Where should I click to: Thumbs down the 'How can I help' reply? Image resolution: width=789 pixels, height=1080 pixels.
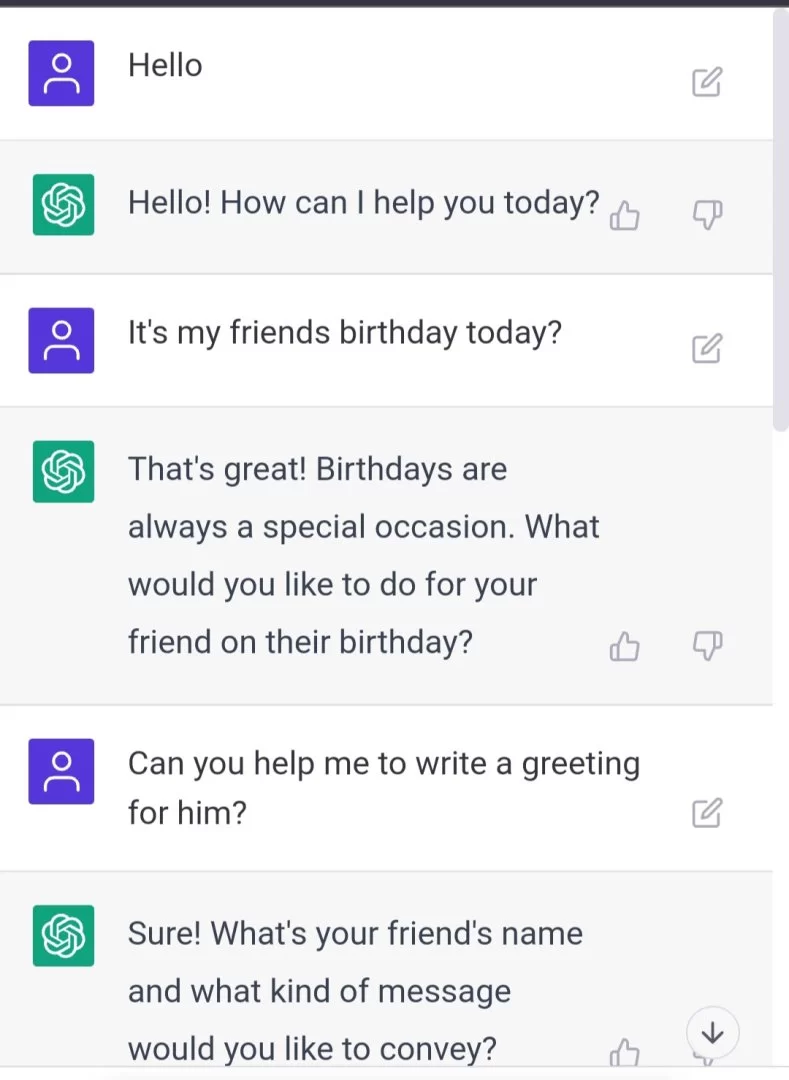[707, 215]
